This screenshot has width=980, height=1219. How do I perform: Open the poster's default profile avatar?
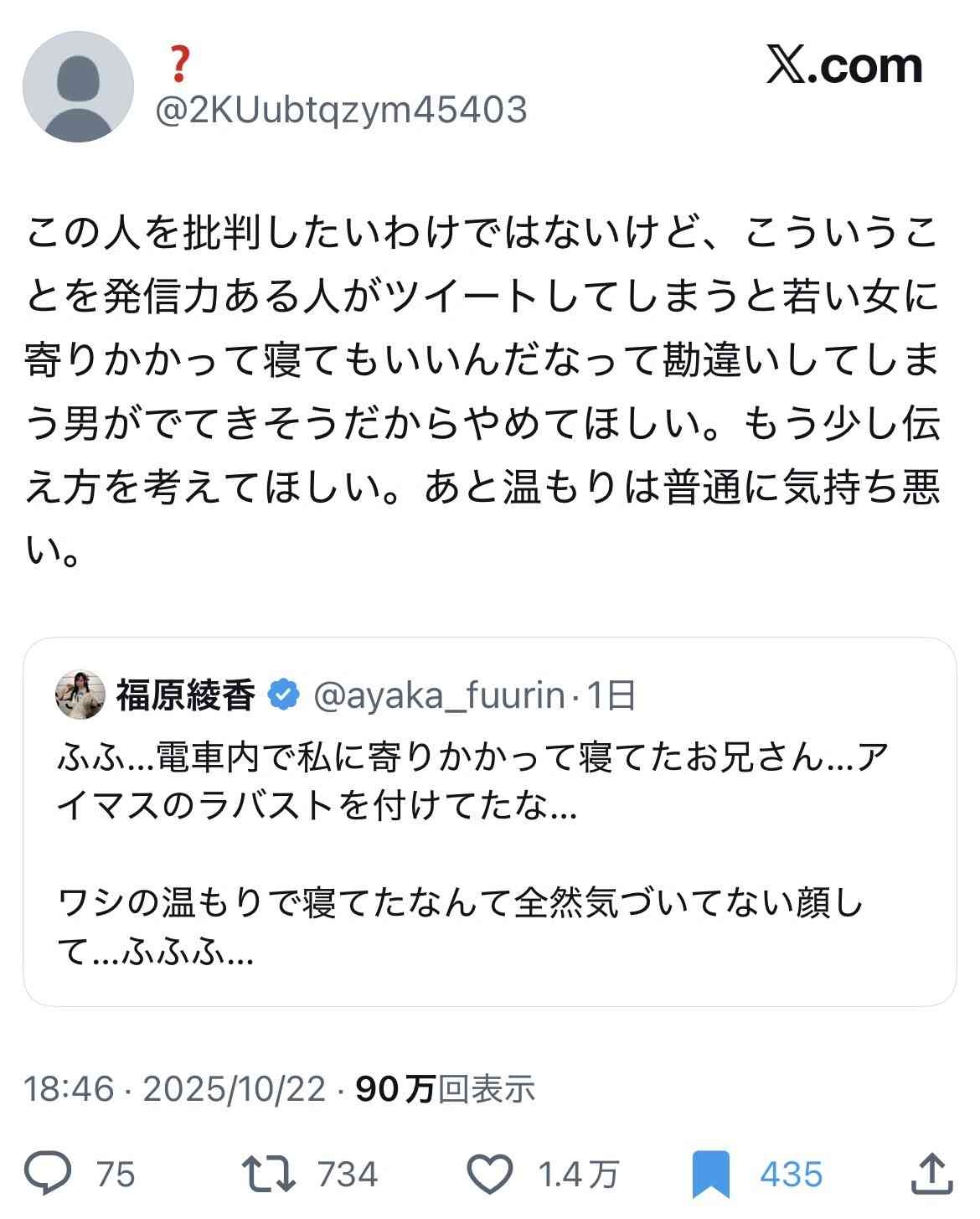[x=77, y=86]
